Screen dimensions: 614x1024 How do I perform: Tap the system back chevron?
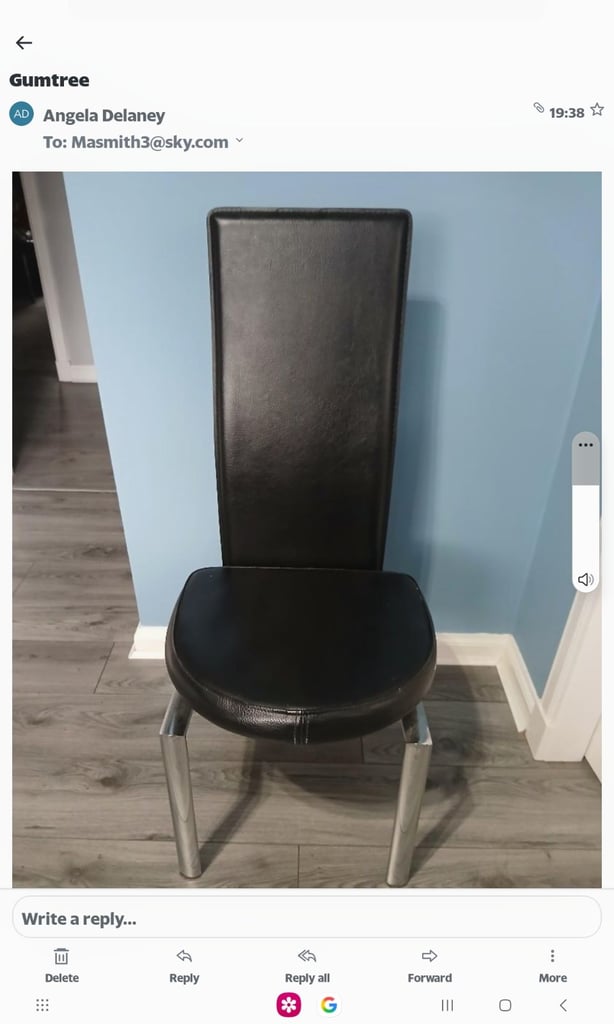[x=563, y=1005]
